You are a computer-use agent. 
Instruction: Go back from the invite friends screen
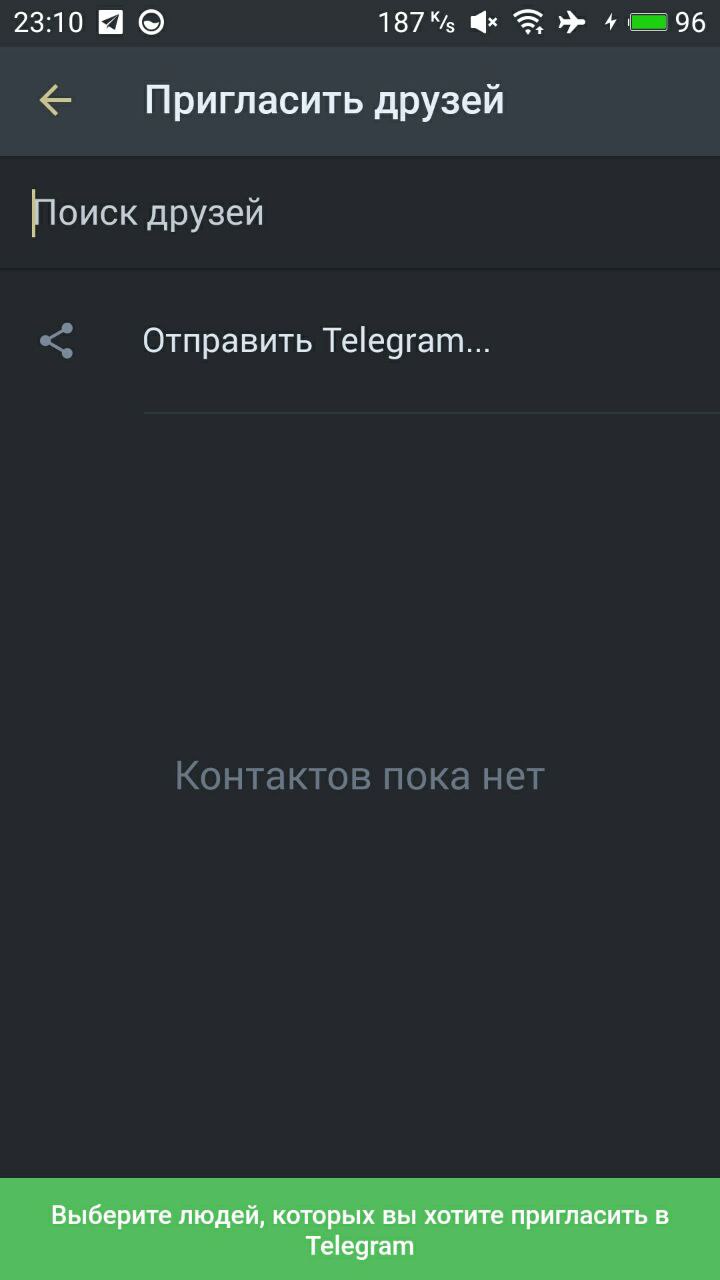[55, 100]
